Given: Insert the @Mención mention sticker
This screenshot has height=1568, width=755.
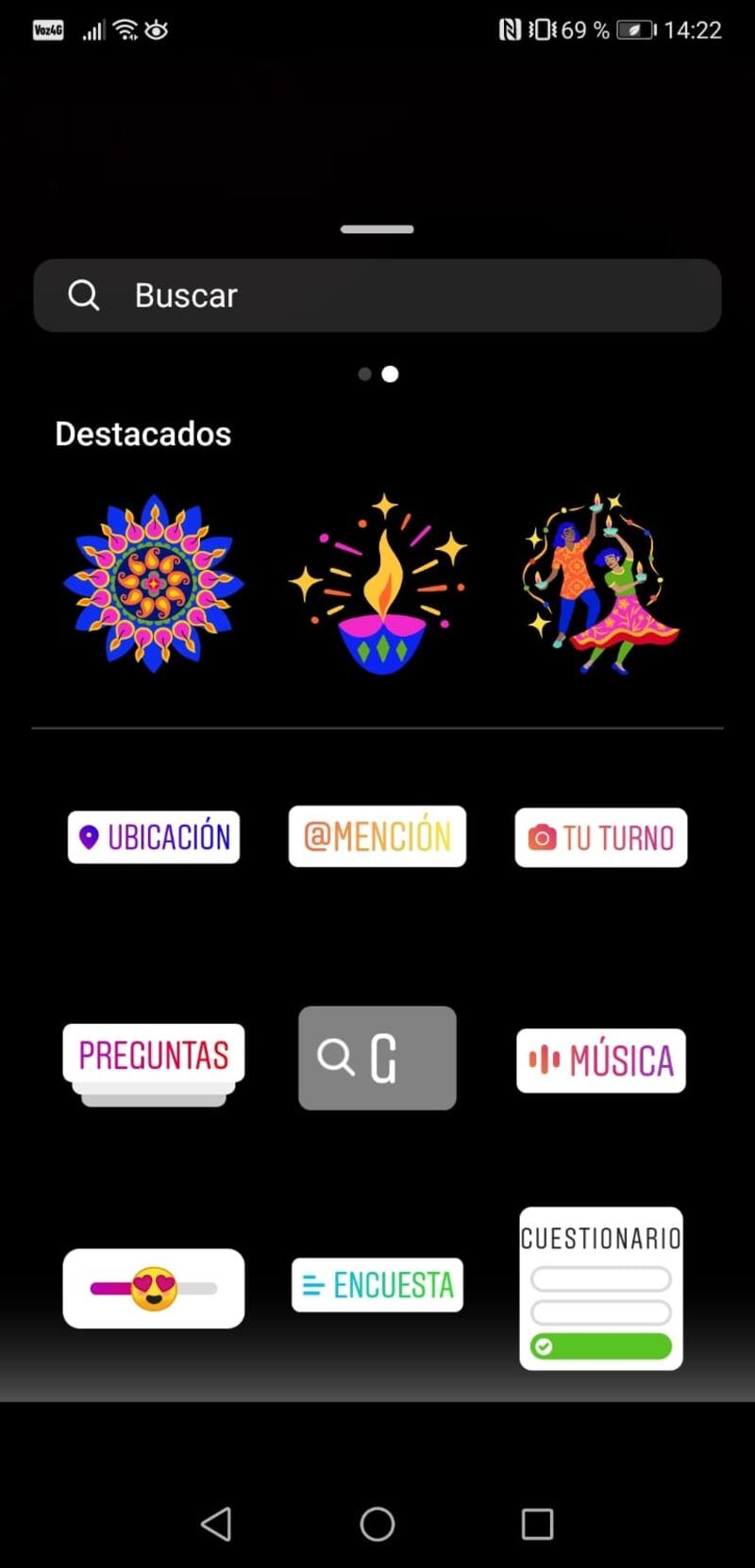Looking at the screenshot, I should [x=377, y=836].
